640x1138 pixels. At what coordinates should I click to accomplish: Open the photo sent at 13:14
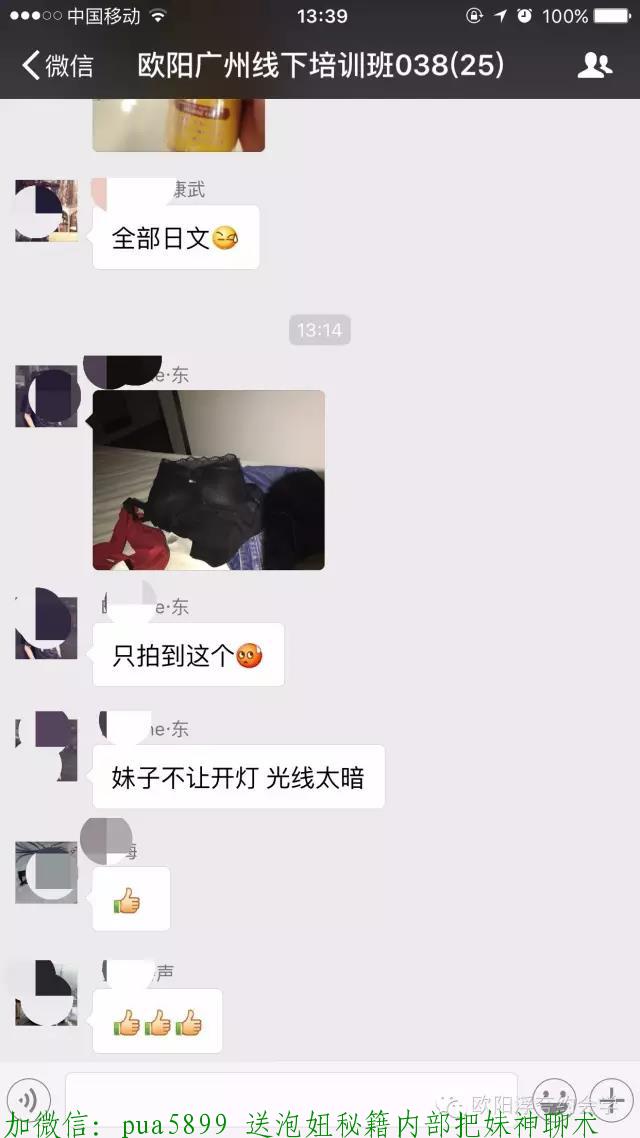(209, 480)
